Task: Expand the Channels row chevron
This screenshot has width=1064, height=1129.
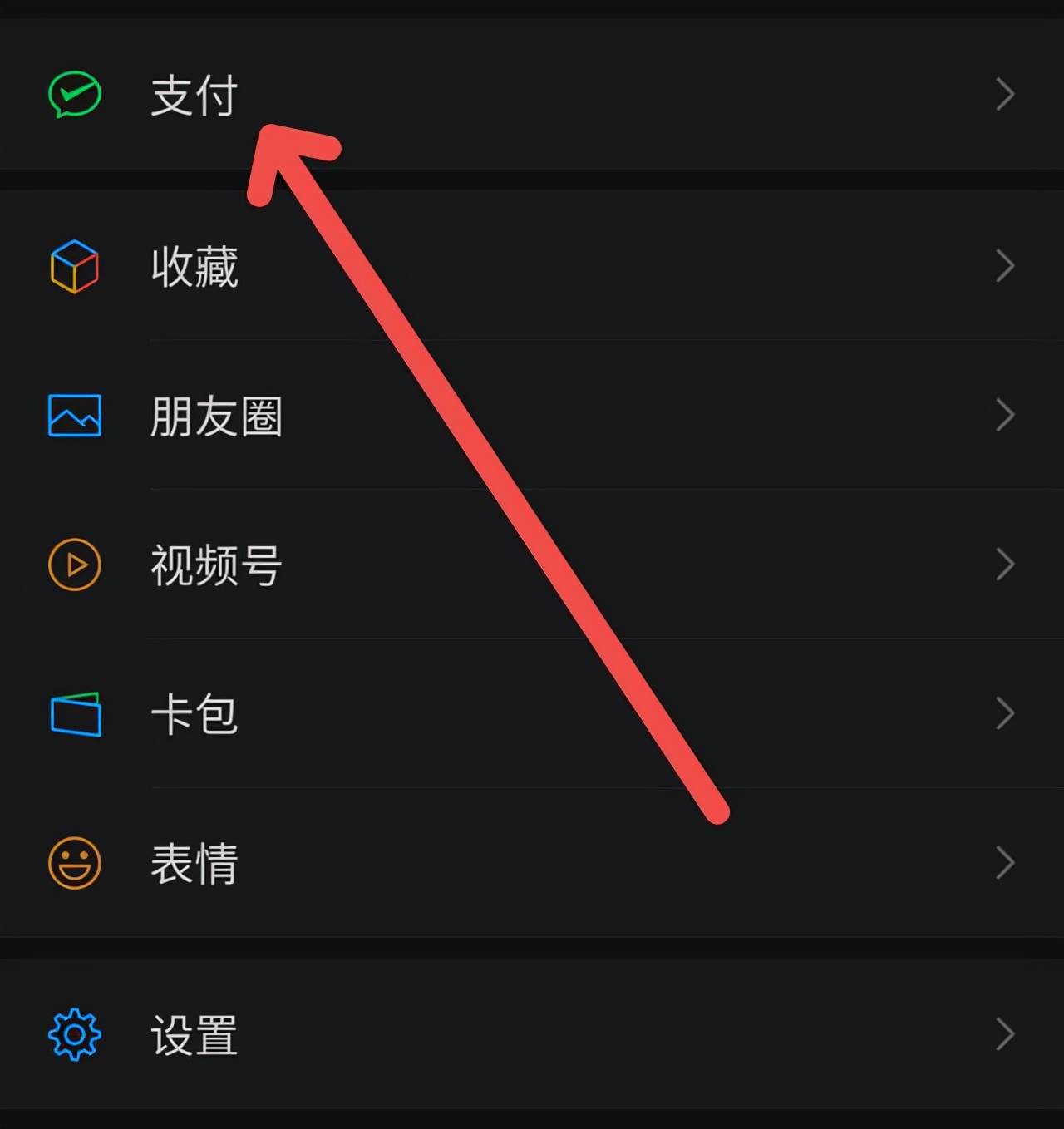Action: point(1004,565)
